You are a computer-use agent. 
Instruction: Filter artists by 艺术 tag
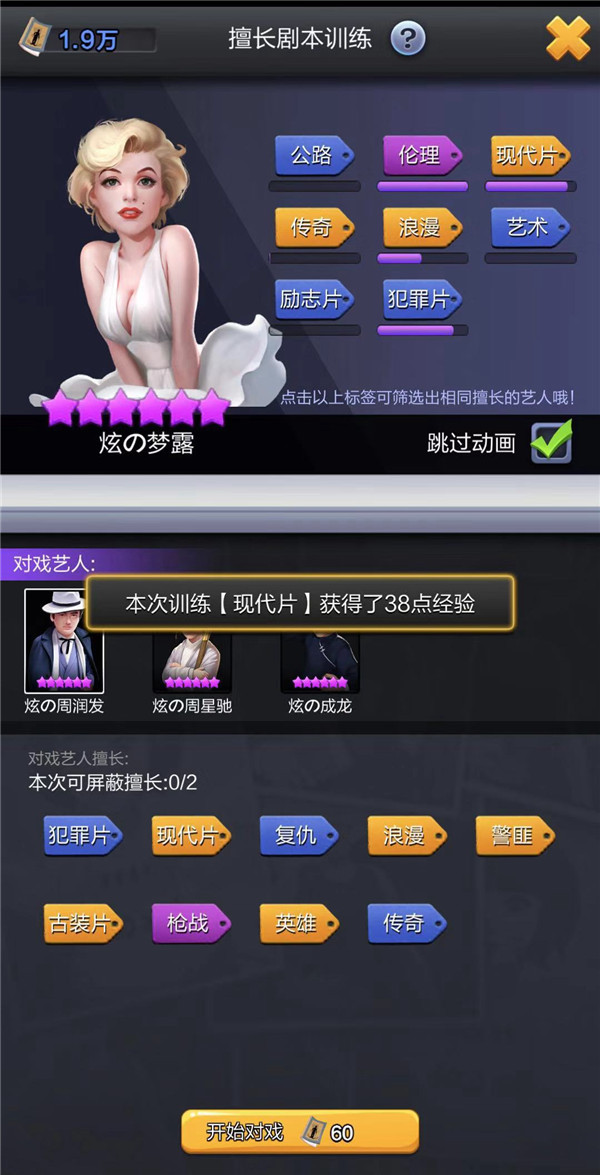[529, 228]
